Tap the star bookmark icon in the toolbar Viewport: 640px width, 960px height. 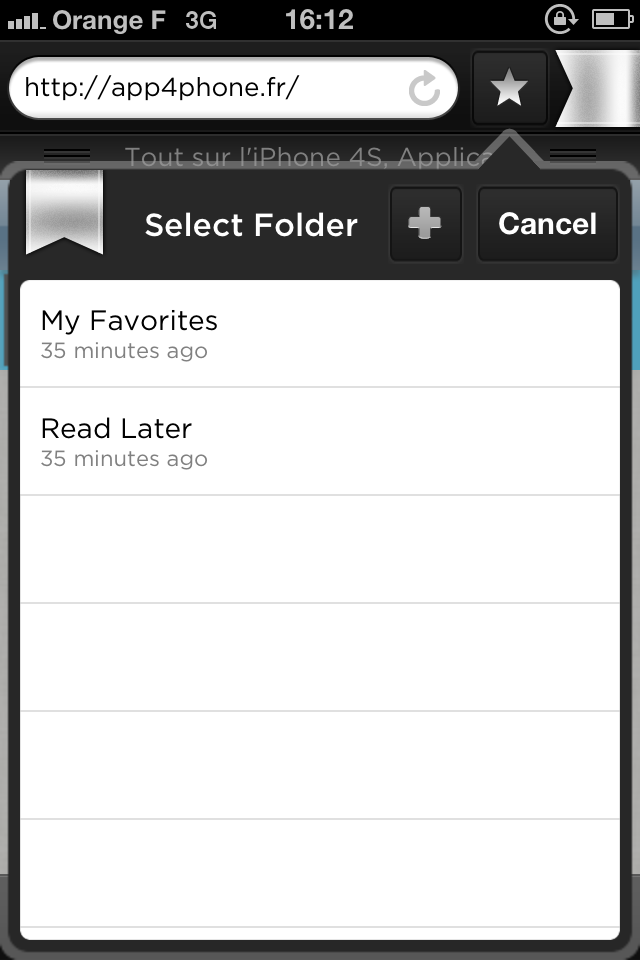pyautogui.click(x=509, y=90)
